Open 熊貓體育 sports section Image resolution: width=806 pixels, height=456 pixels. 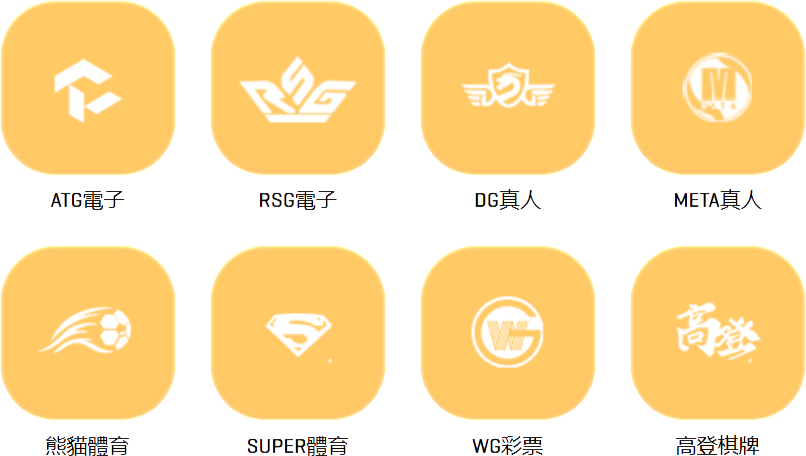(87, 333)
